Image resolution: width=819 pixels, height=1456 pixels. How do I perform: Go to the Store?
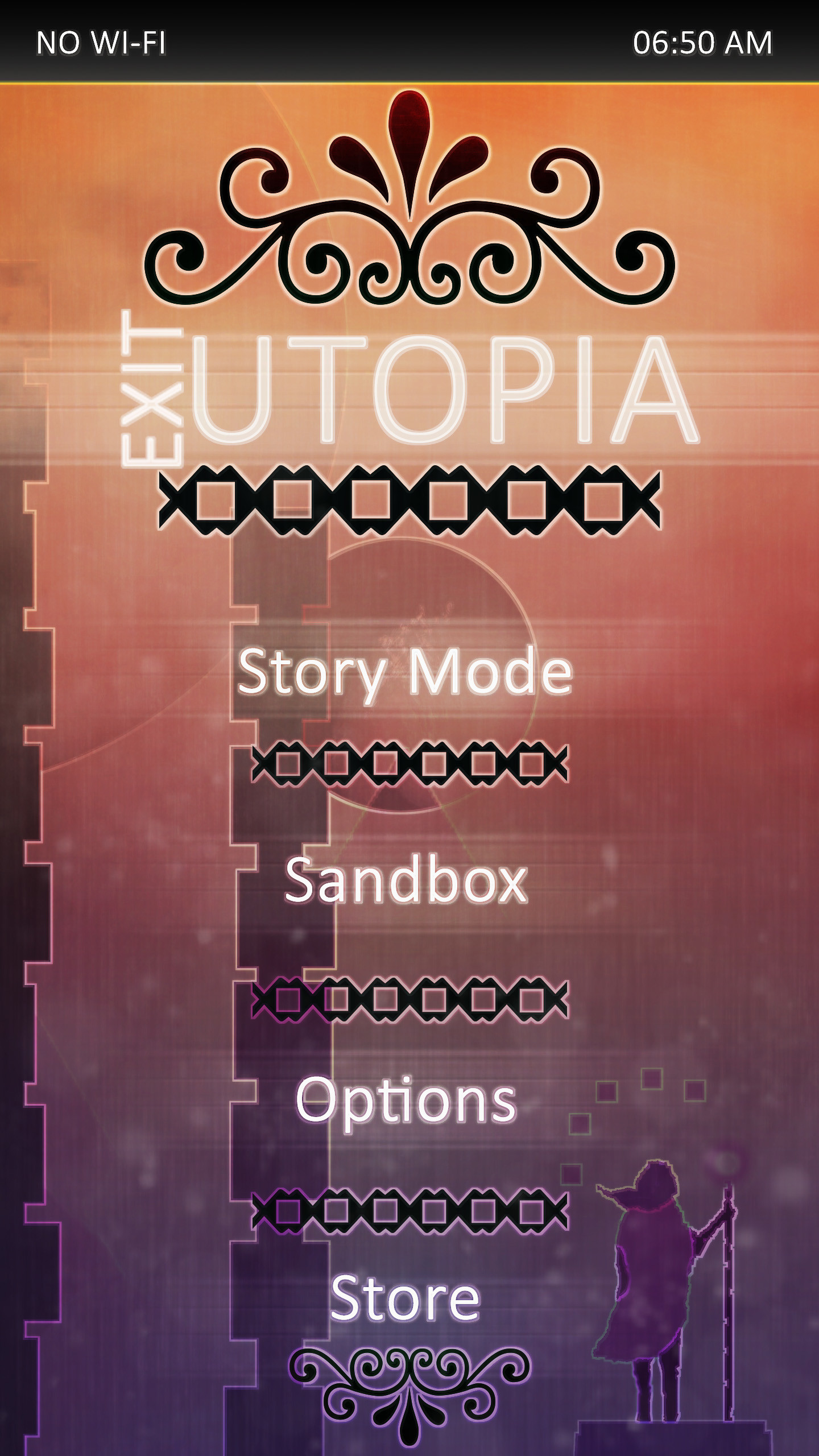(405, 1298)
